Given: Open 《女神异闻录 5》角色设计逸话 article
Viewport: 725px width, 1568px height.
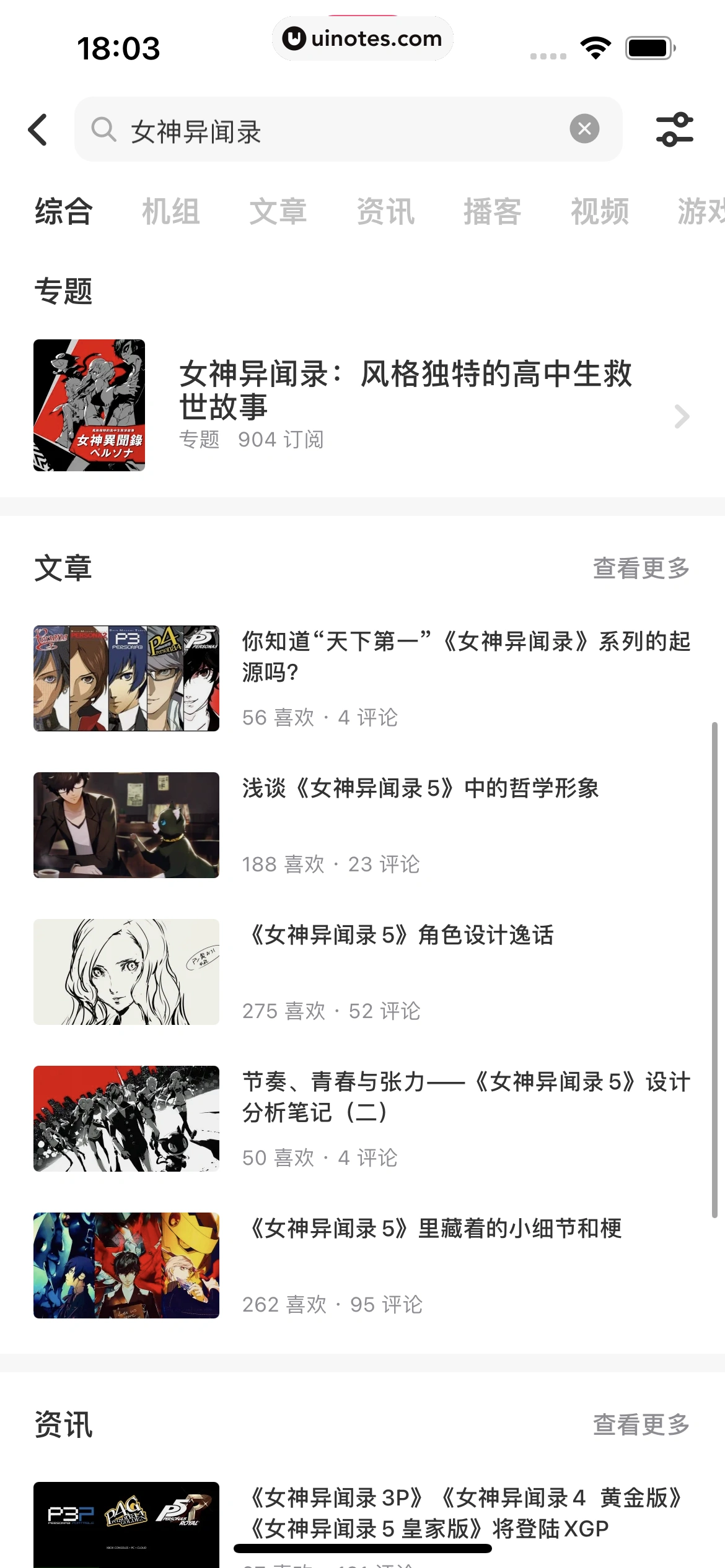Looking at the screenshot, I should pyautogui.click(x=399, y=935).
